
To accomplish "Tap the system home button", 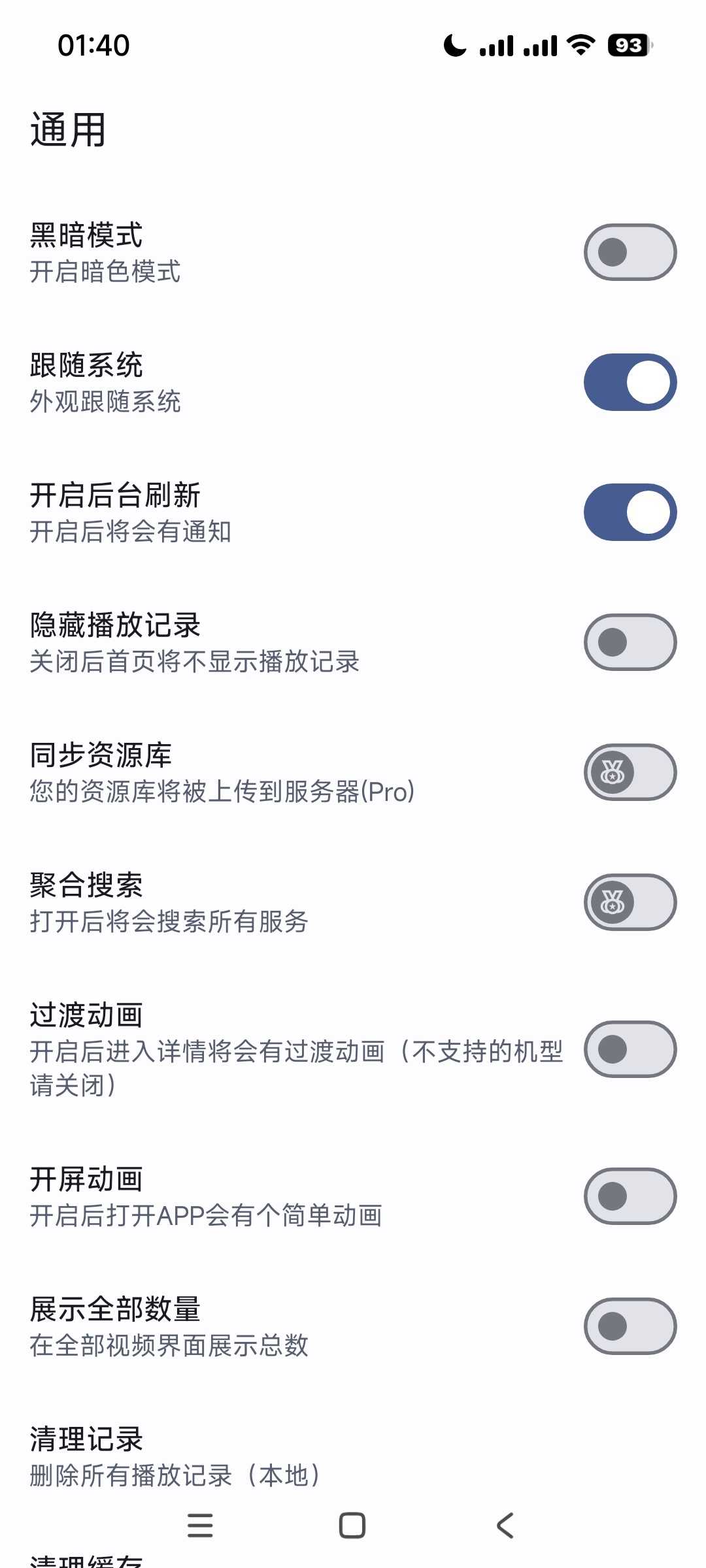I will [x=352, y=1526].
